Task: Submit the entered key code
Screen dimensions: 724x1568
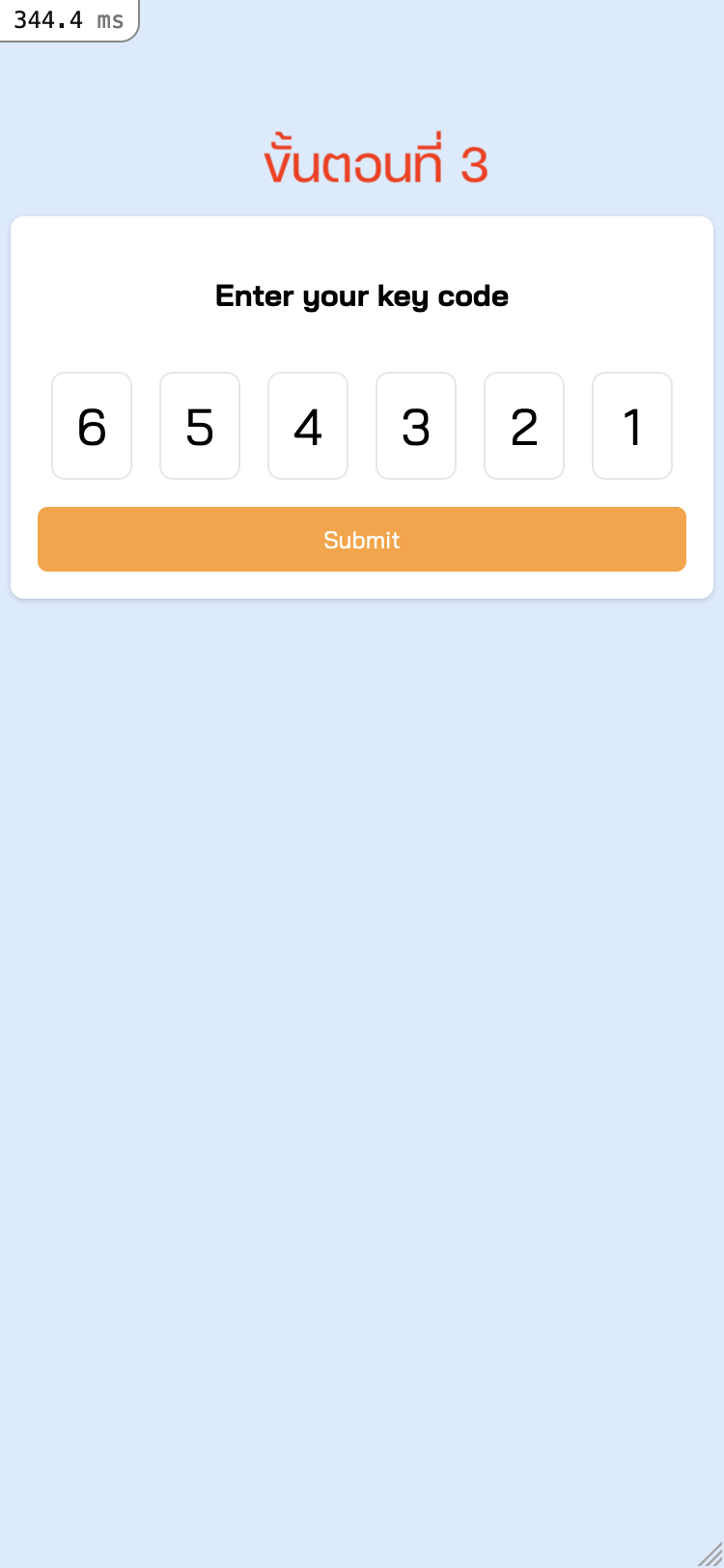Action: click(362, 540)
